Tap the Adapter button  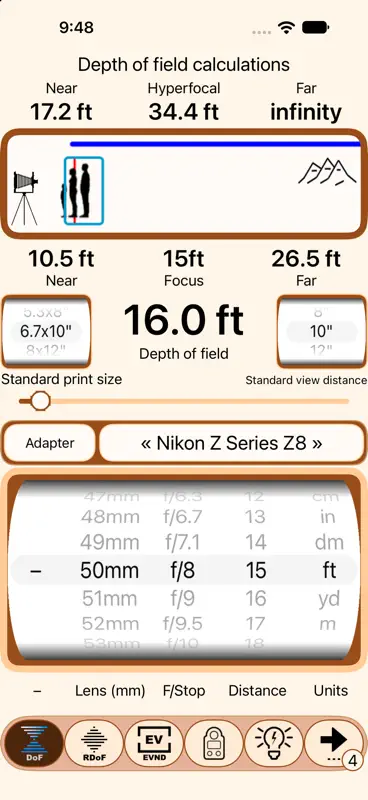coord(50,443)
